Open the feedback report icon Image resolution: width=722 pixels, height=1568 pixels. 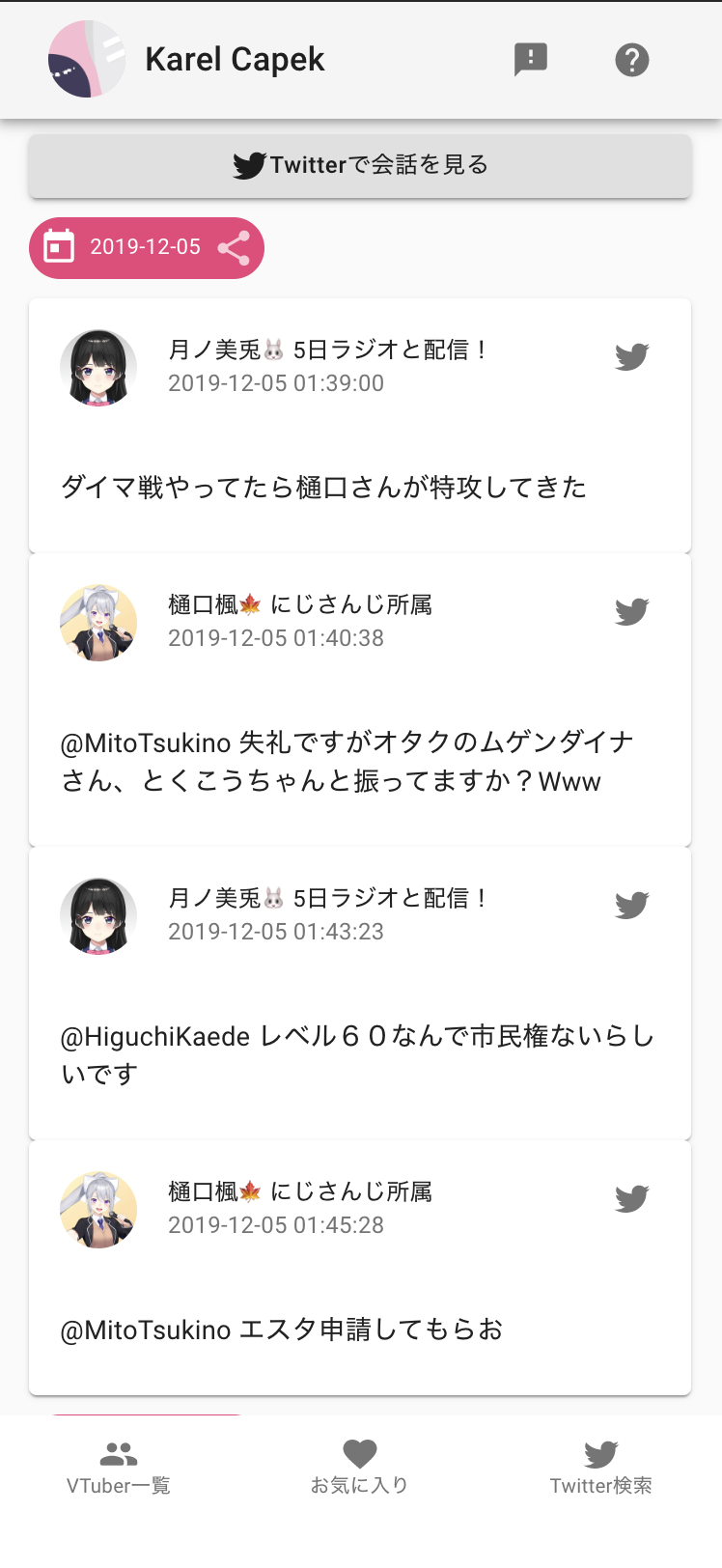pos(530,60)
